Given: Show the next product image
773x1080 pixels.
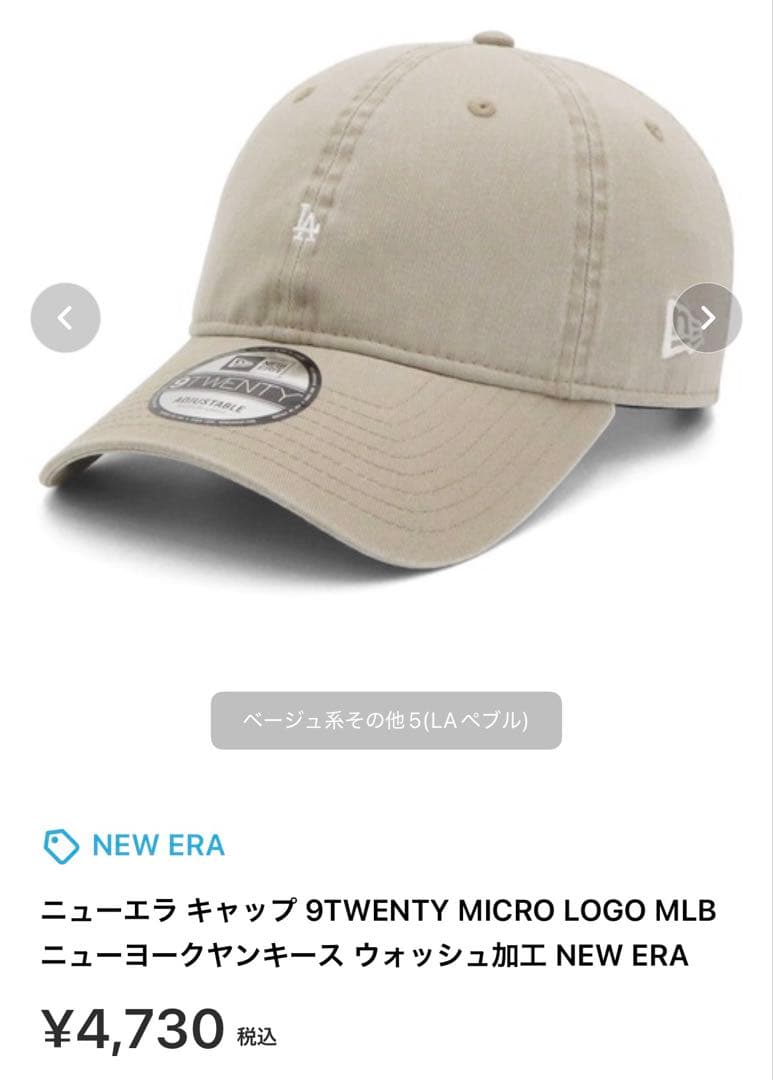Looking at the screenshot, I should 708,318.
